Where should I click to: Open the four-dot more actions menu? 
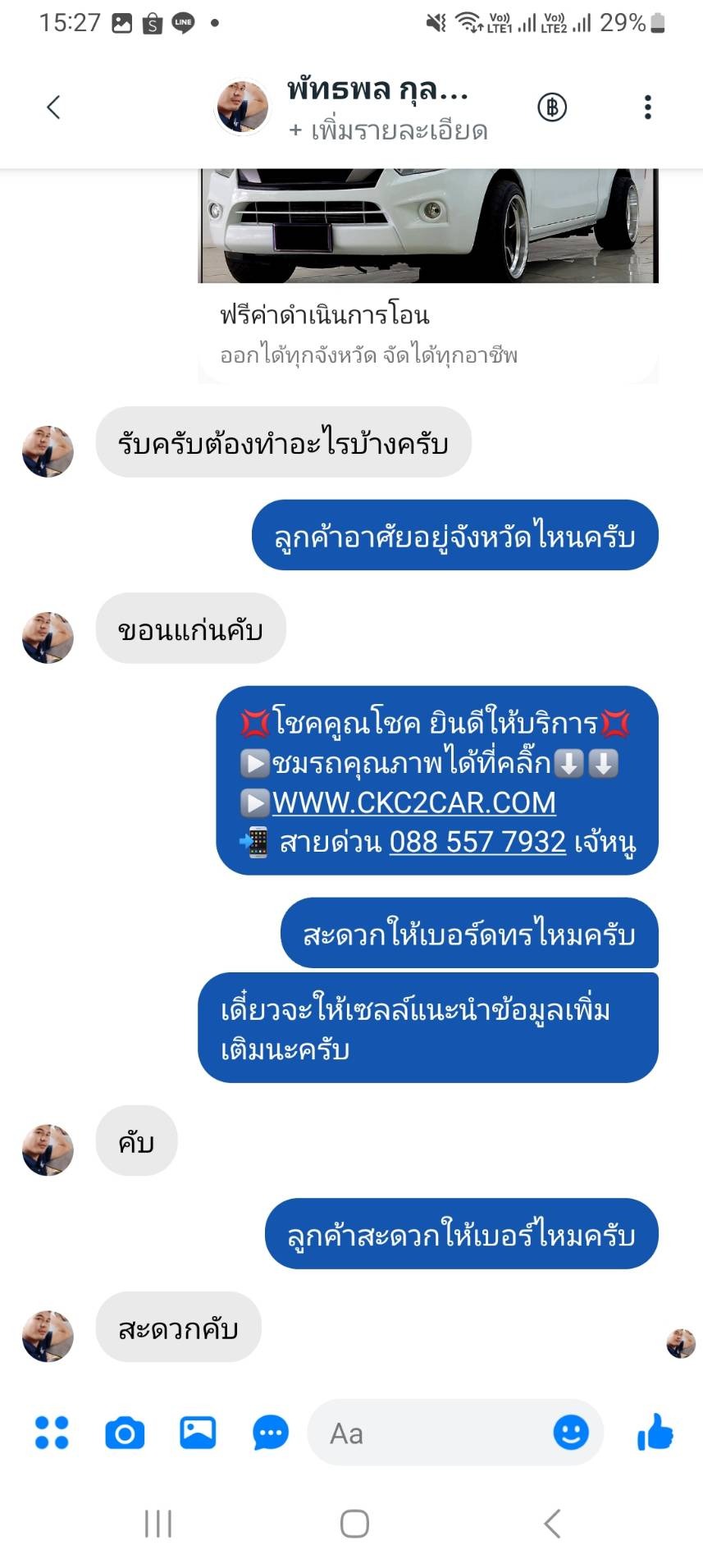coord(52,1433)
